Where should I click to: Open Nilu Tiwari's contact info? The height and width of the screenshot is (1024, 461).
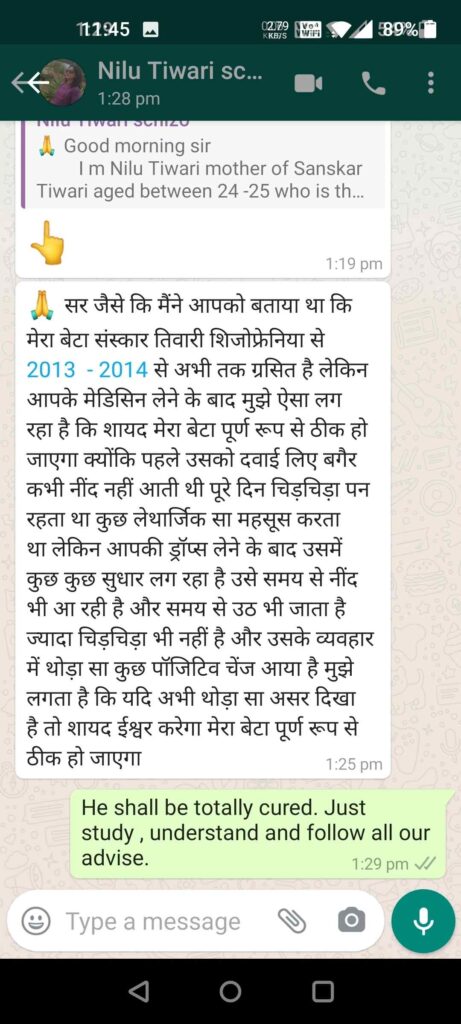pos(180,82)
